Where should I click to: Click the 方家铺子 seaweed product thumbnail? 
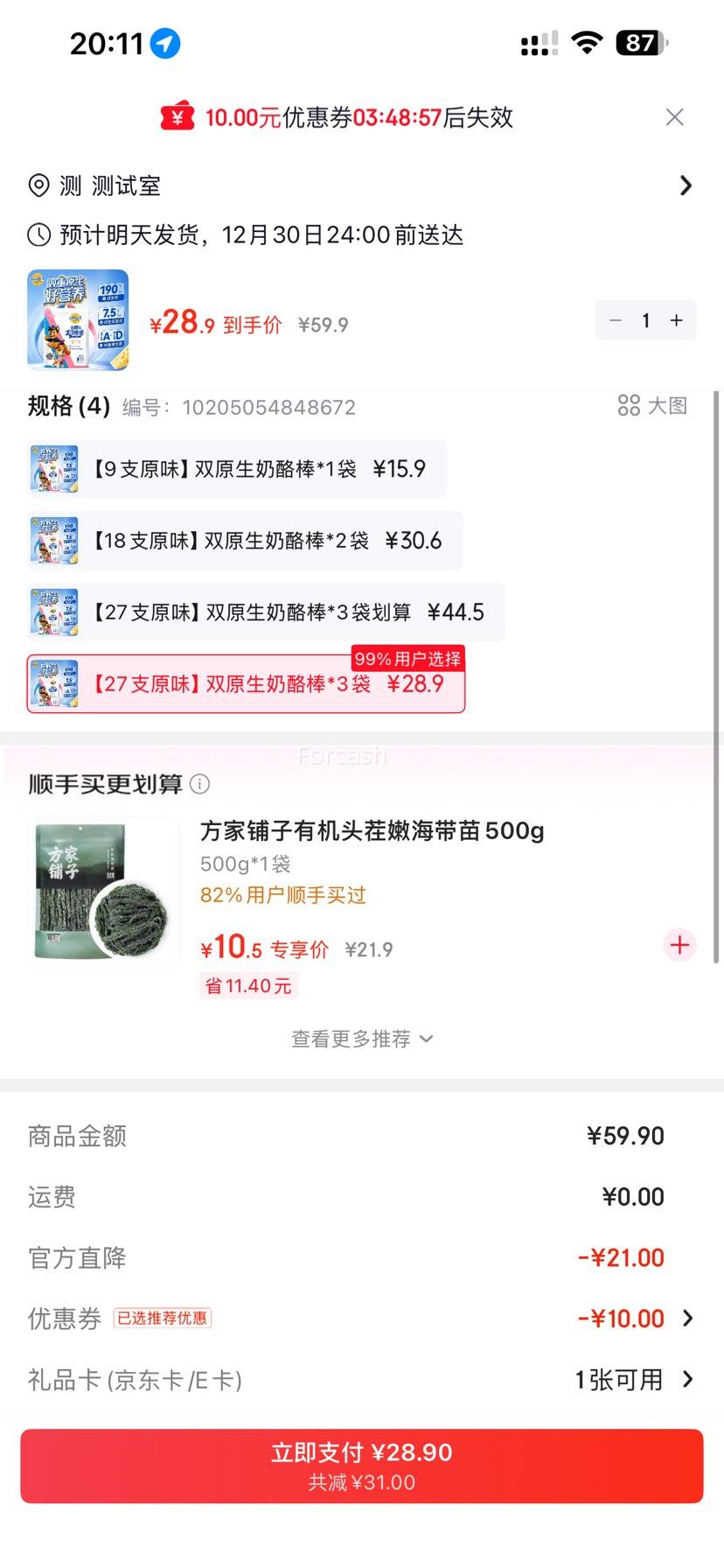tap(103, 891)
